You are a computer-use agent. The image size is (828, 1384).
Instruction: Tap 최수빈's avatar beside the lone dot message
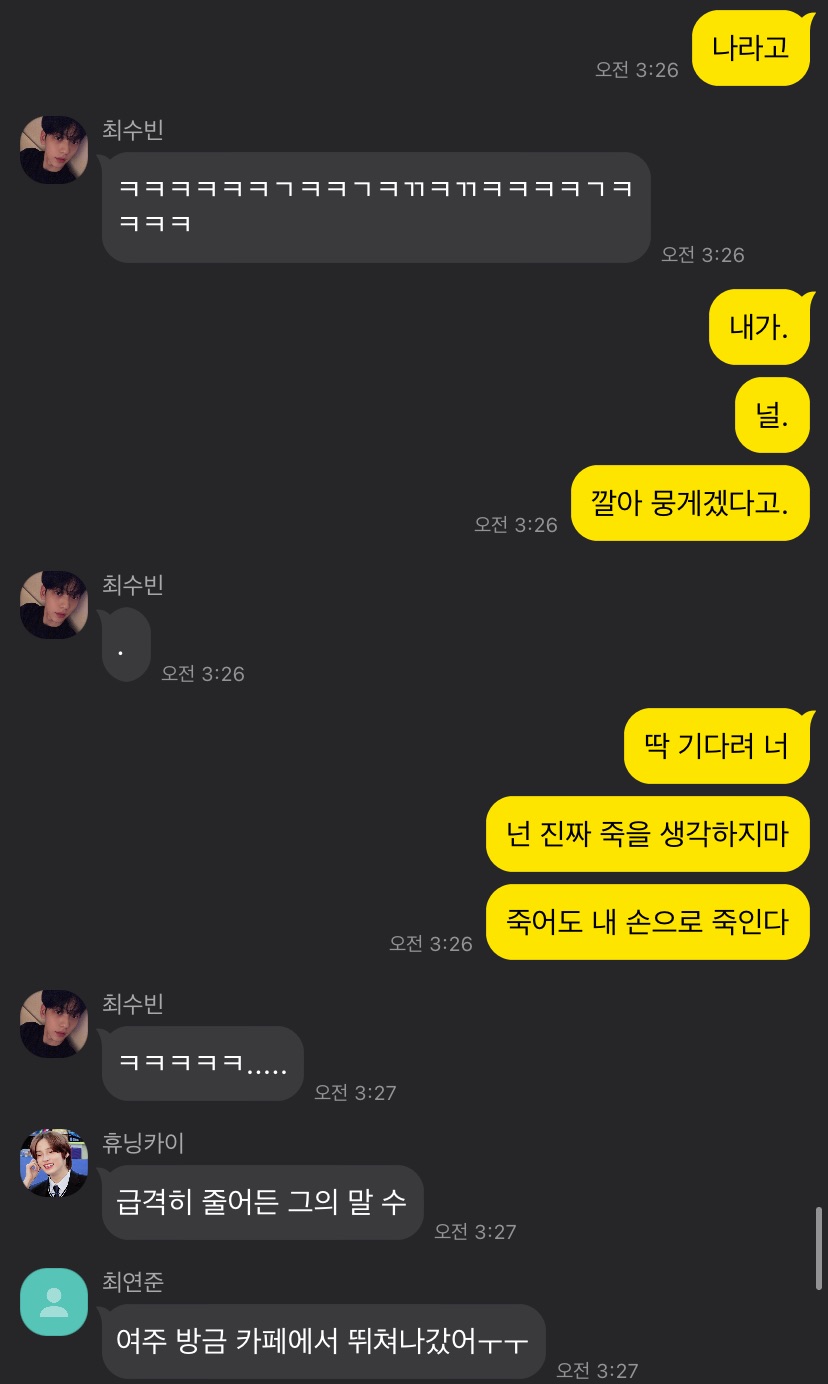54,605
